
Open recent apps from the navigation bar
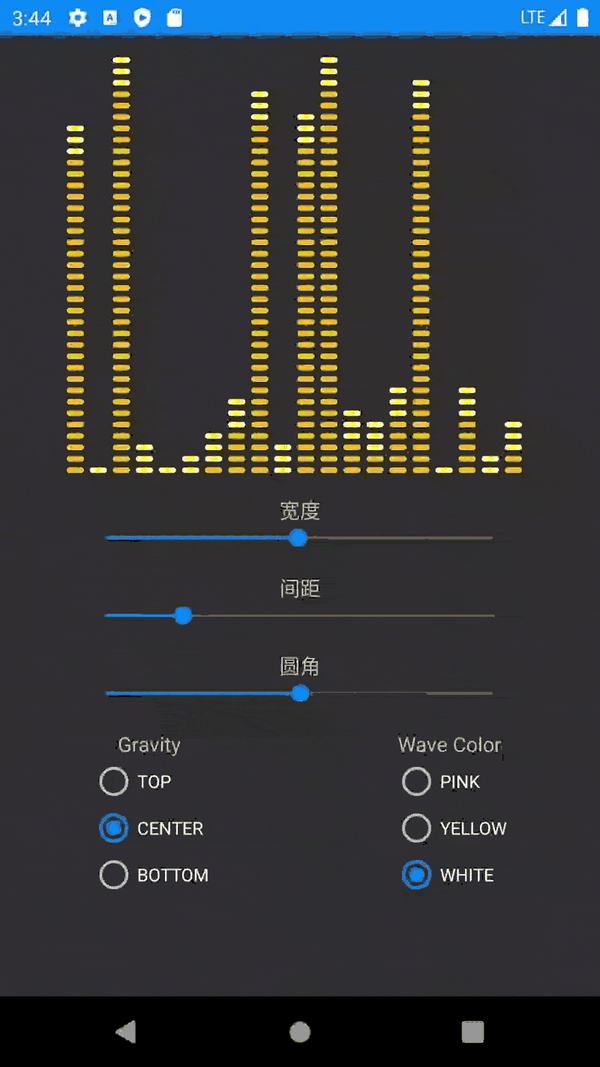coord(473,1032)
